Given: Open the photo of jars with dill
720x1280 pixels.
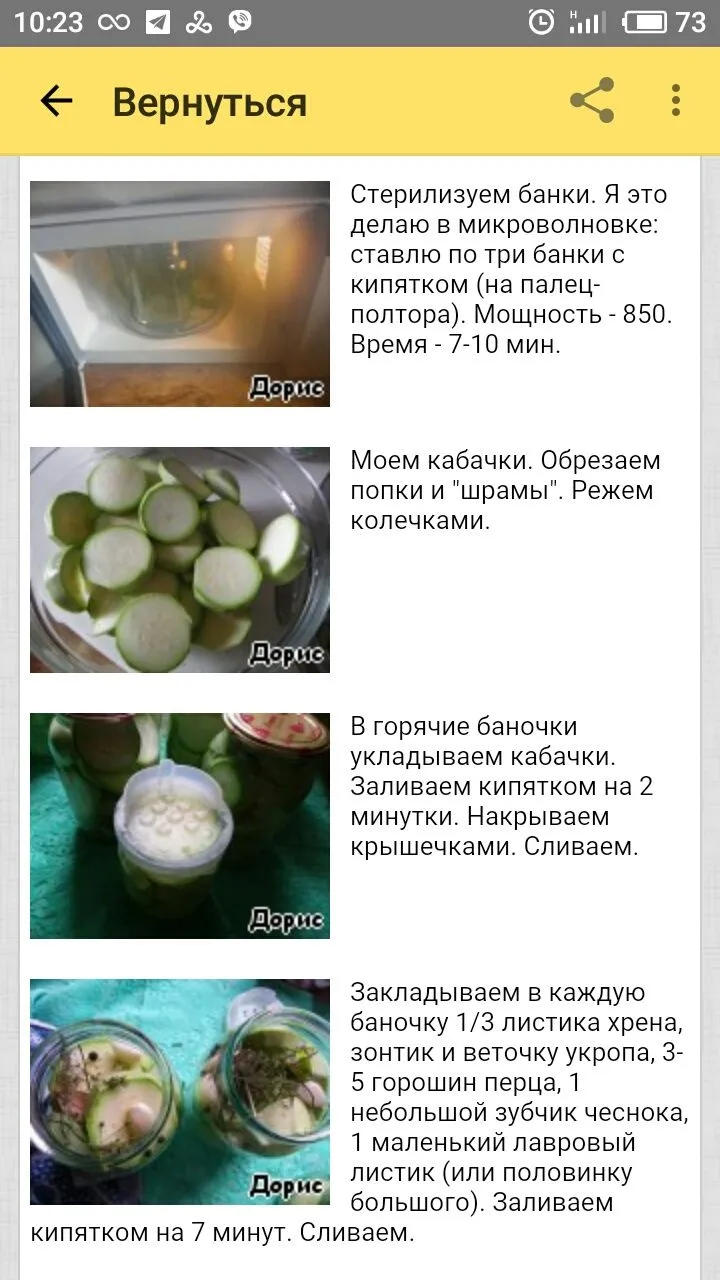Looking at the screenshot, I should point(180,1092).
